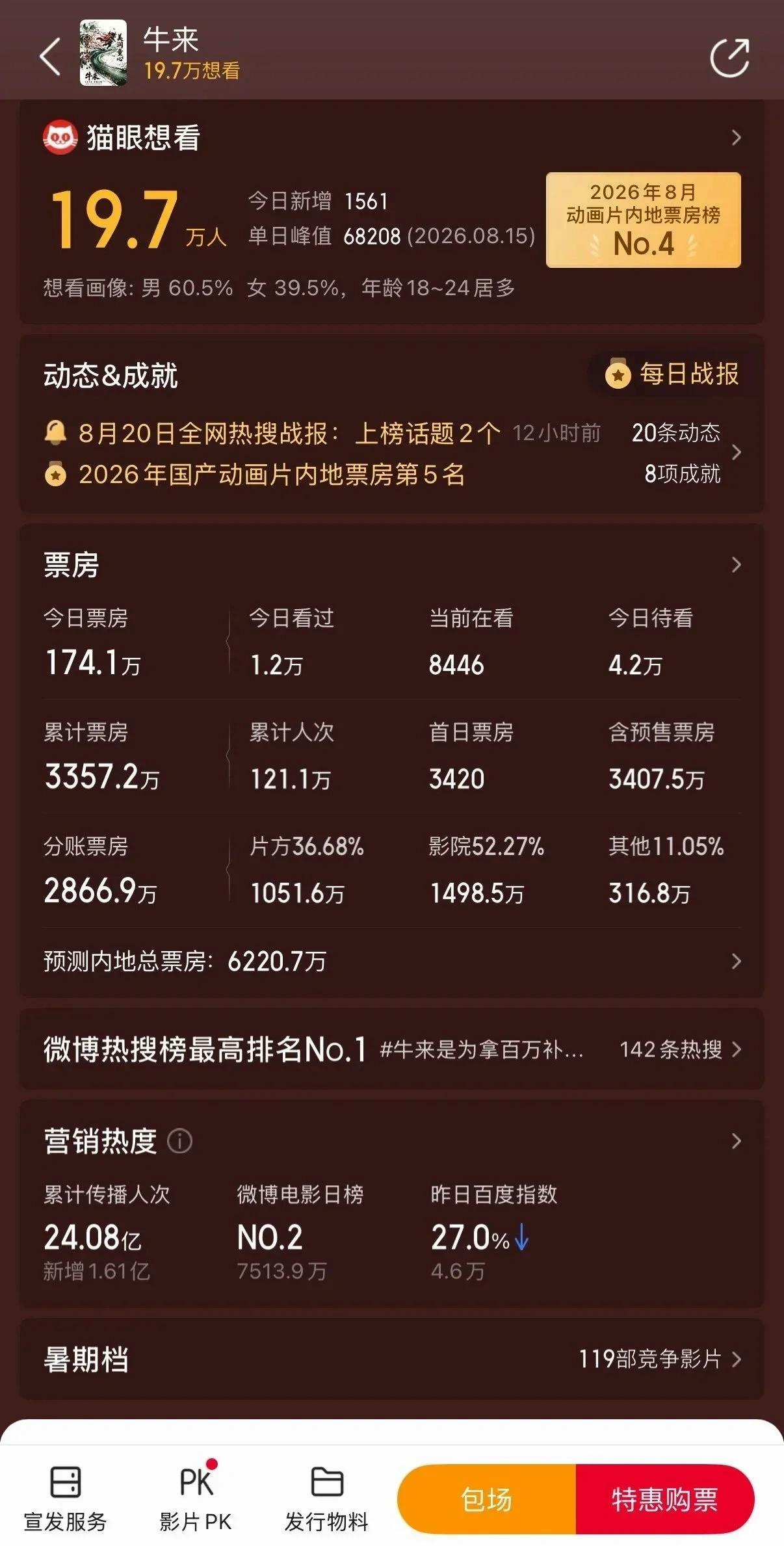Tap the red 特惠购票 button

coord(664,1499)
